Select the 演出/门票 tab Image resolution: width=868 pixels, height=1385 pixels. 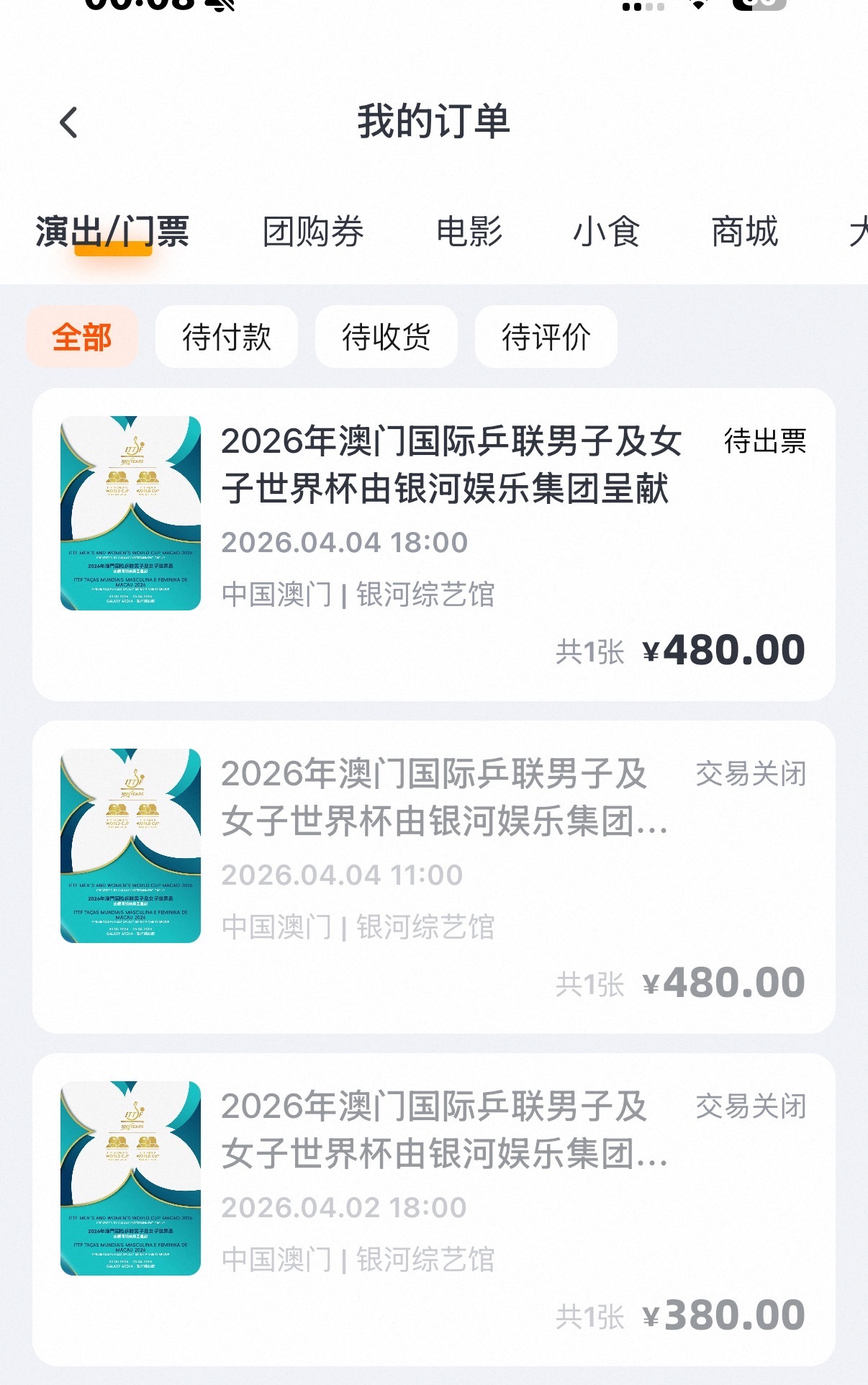pos(112,230)
